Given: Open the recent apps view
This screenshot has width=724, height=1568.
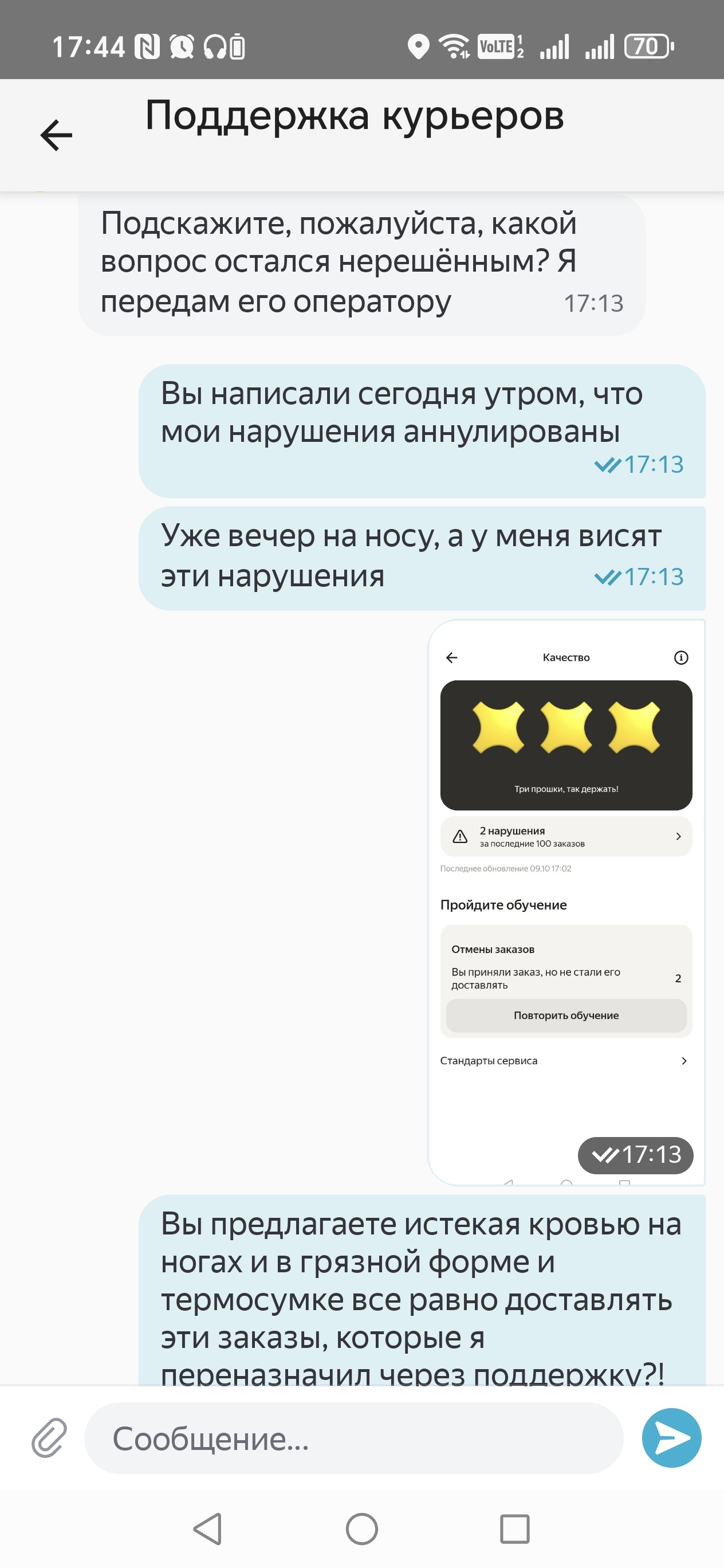Looking at the screenshot, I should 514,1528.
